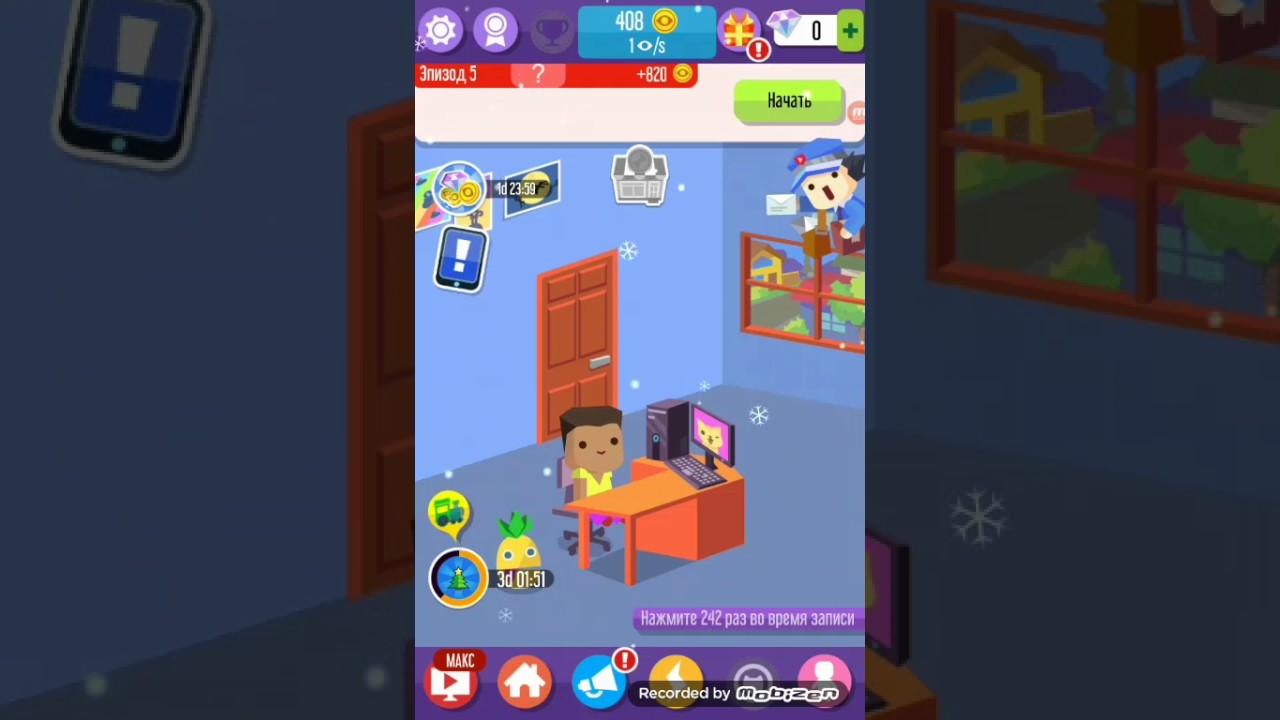Screen dimensions: 1280x720
Task: Open the phone with exclamation mark
Action: pos(461,259)
